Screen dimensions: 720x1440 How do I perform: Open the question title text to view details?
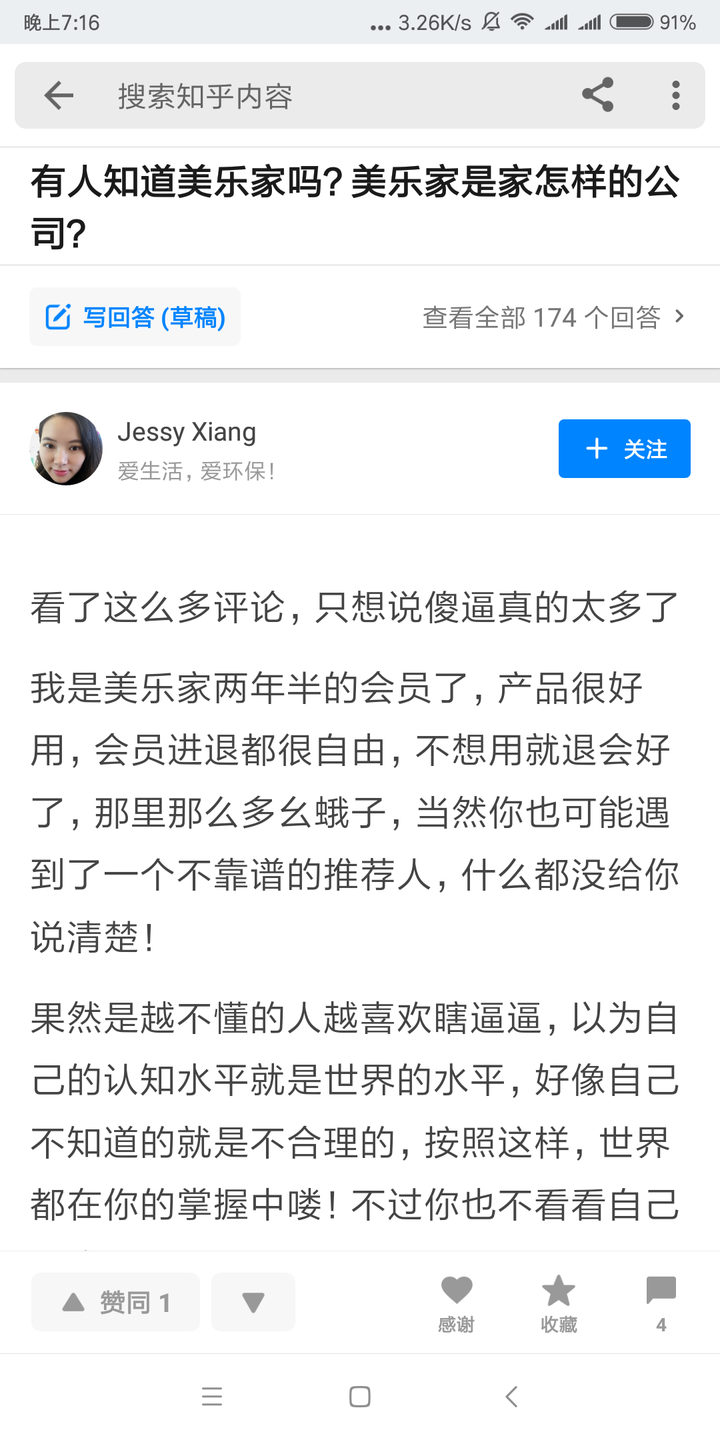[360, 205]
